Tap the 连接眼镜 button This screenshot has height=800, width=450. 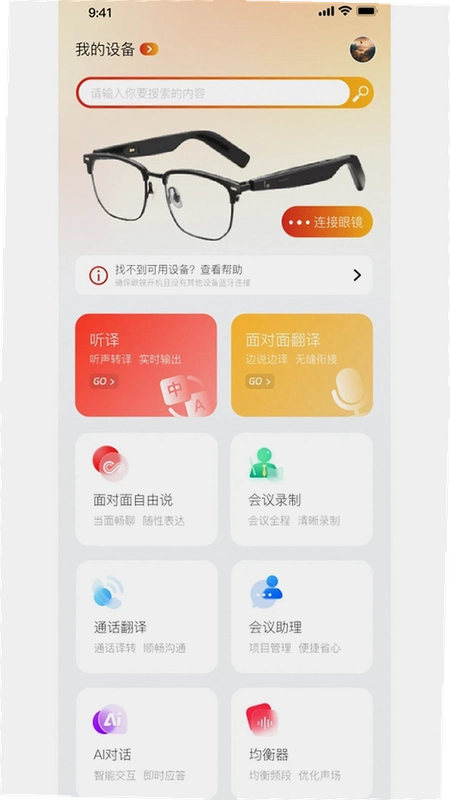coord(327,222)
